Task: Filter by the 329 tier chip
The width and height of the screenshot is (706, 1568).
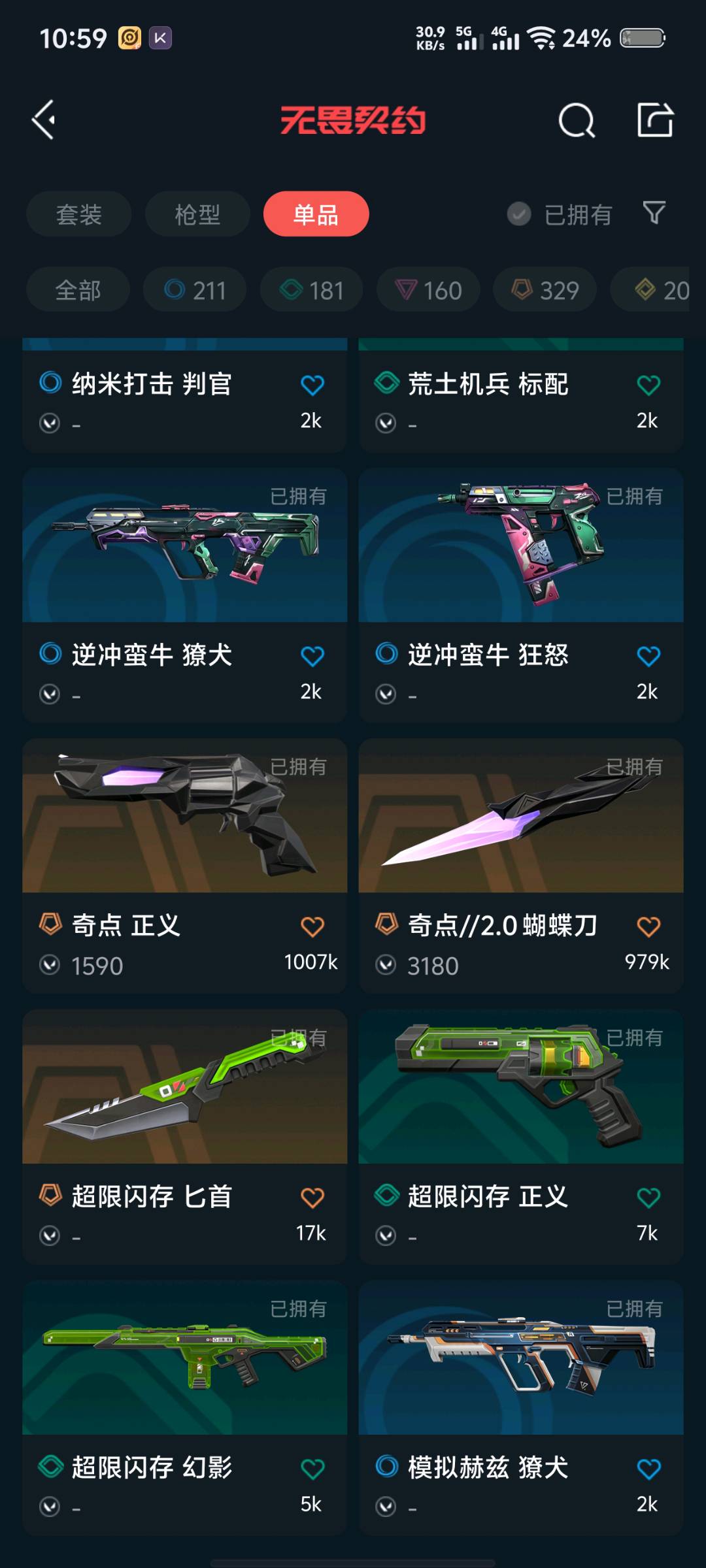Action: coord(545,290)
